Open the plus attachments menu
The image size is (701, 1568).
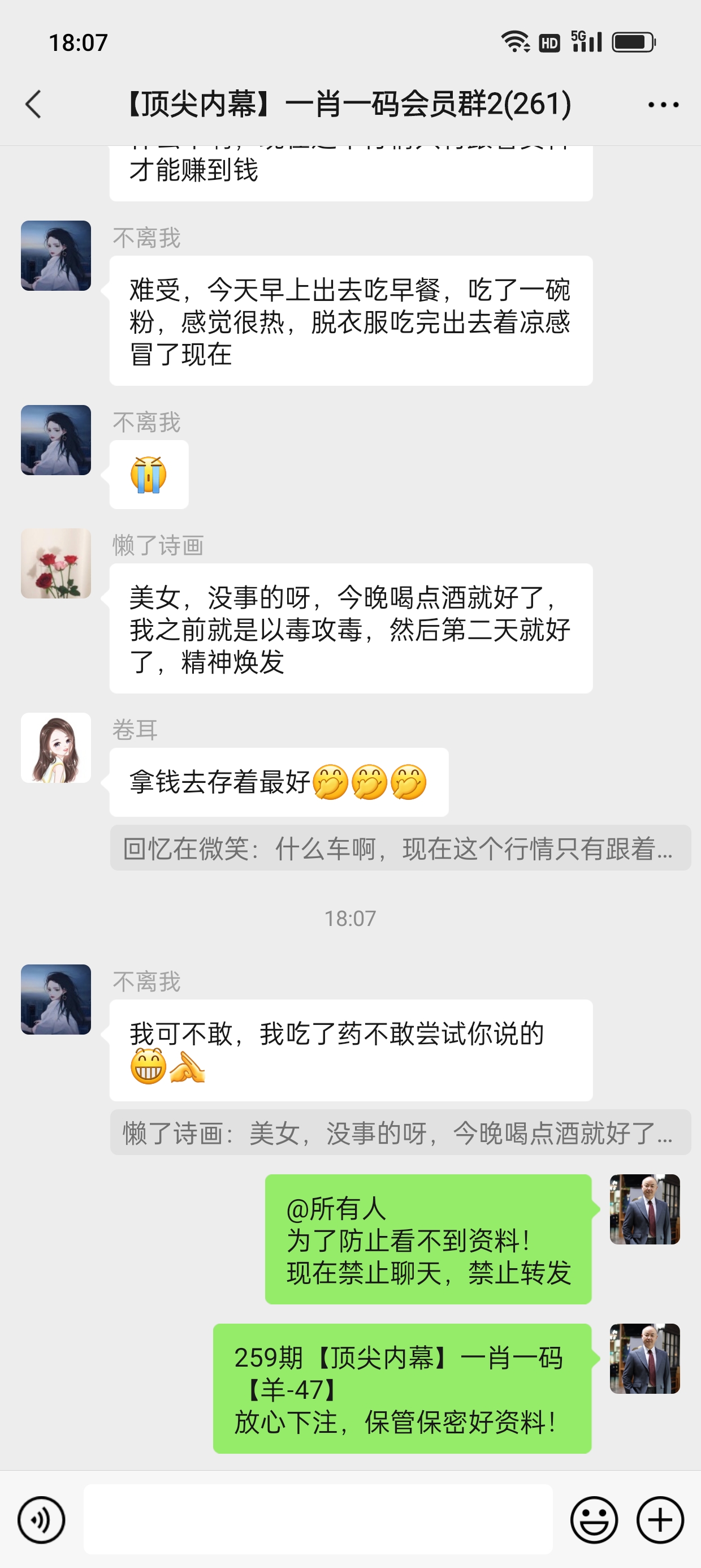(660, 1520)
